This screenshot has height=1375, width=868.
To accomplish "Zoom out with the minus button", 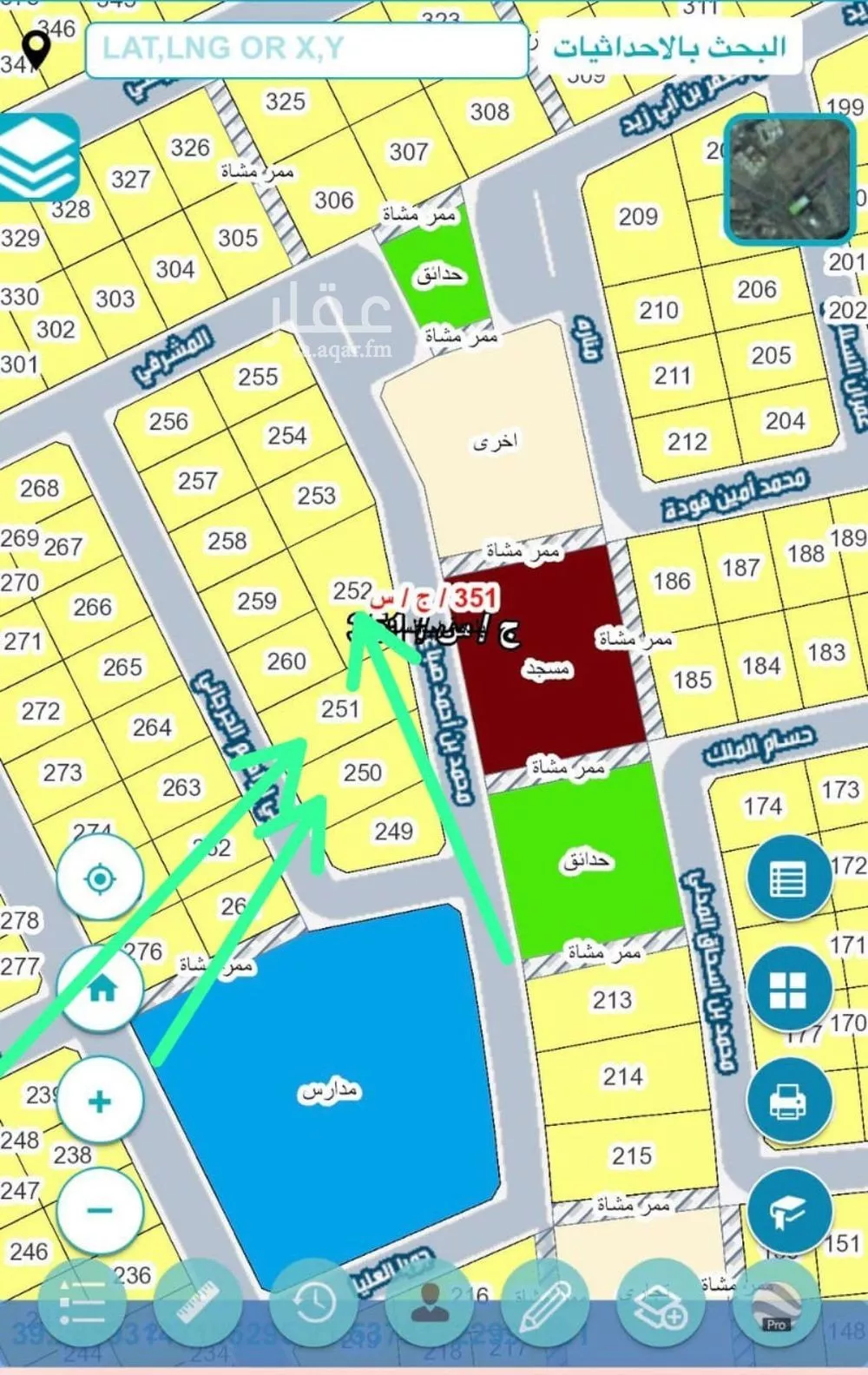I will 100,1210.
